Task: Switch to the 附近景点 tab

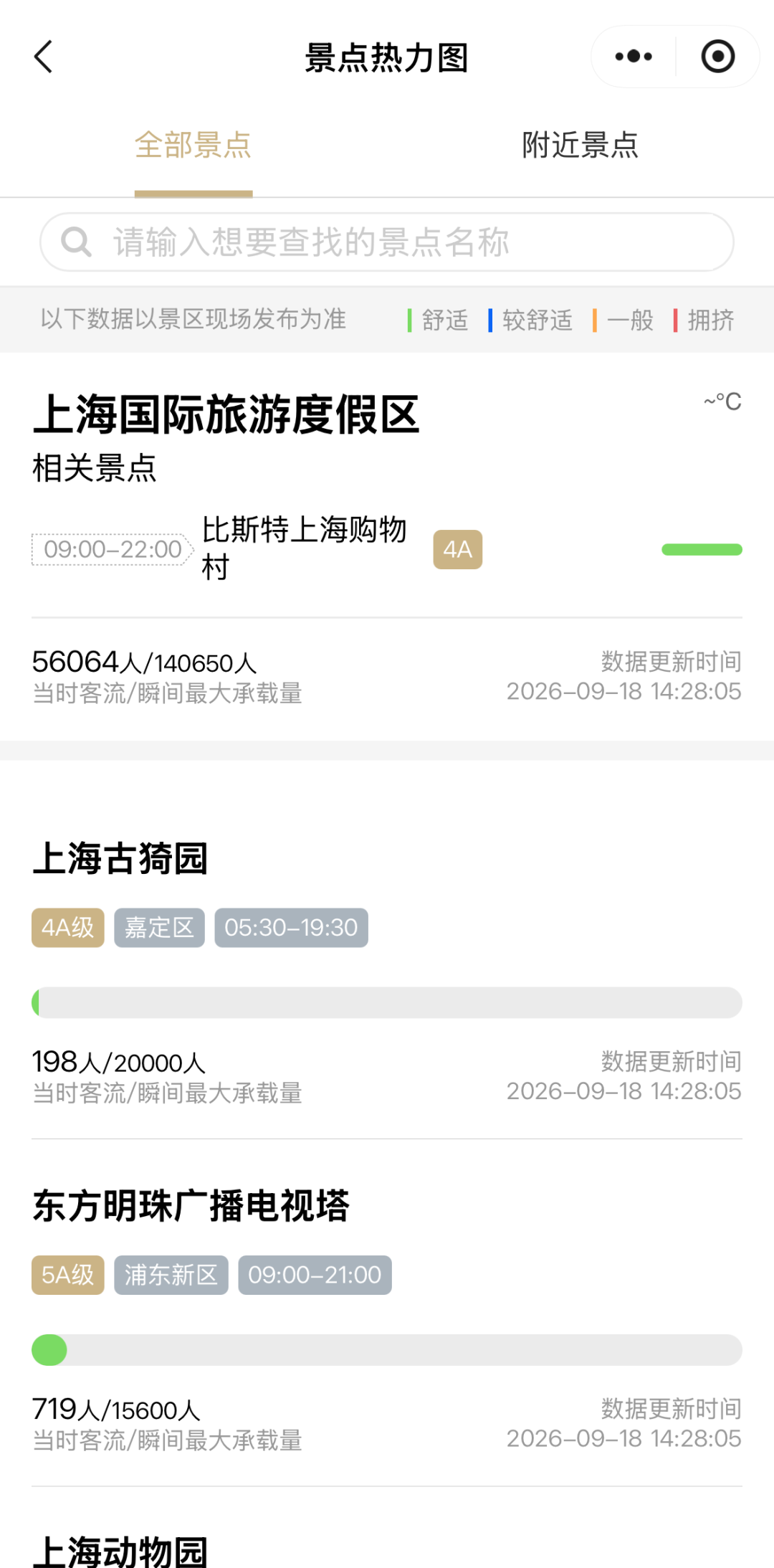Action: pos(580,146)
